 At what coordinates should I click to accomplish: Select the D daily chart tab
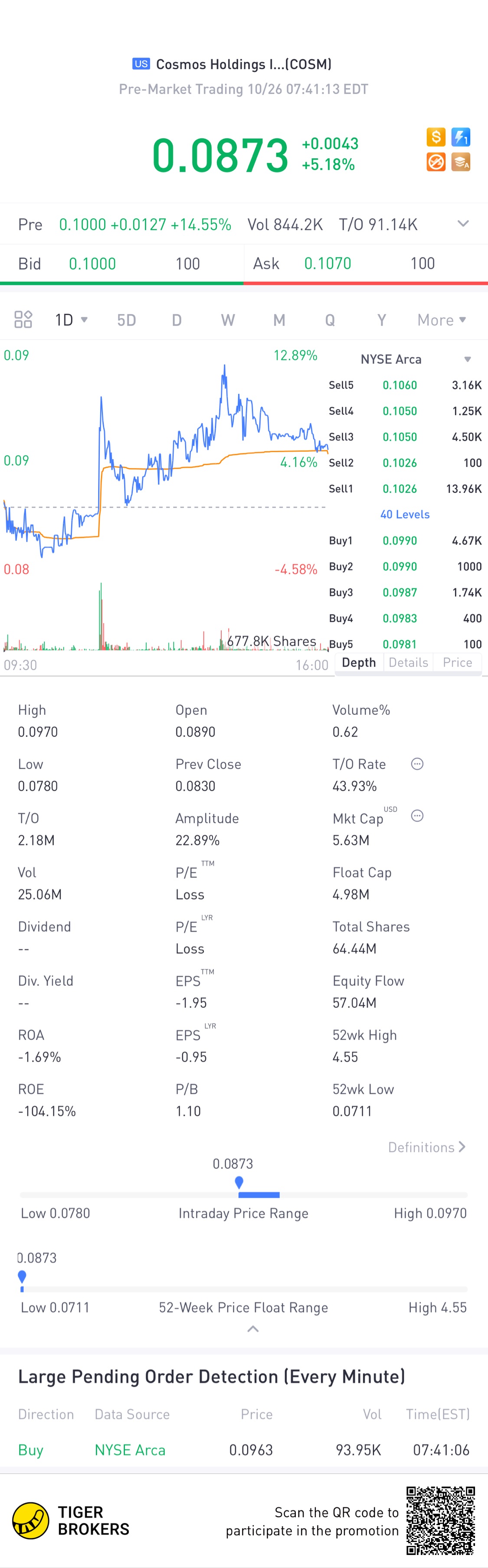(x=177, y=320)
